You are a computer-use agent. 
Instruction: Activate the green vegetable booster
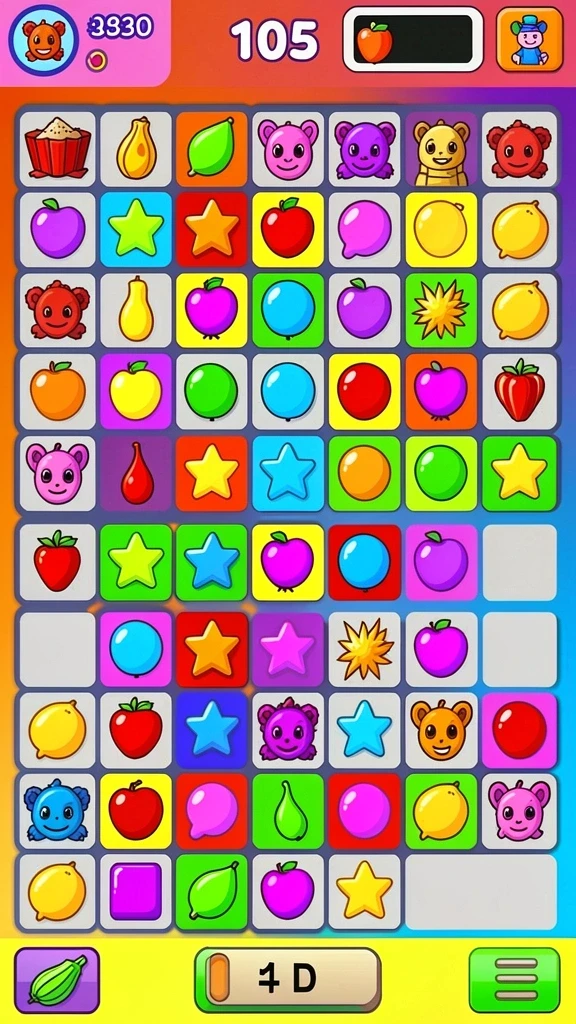[57, 980]
